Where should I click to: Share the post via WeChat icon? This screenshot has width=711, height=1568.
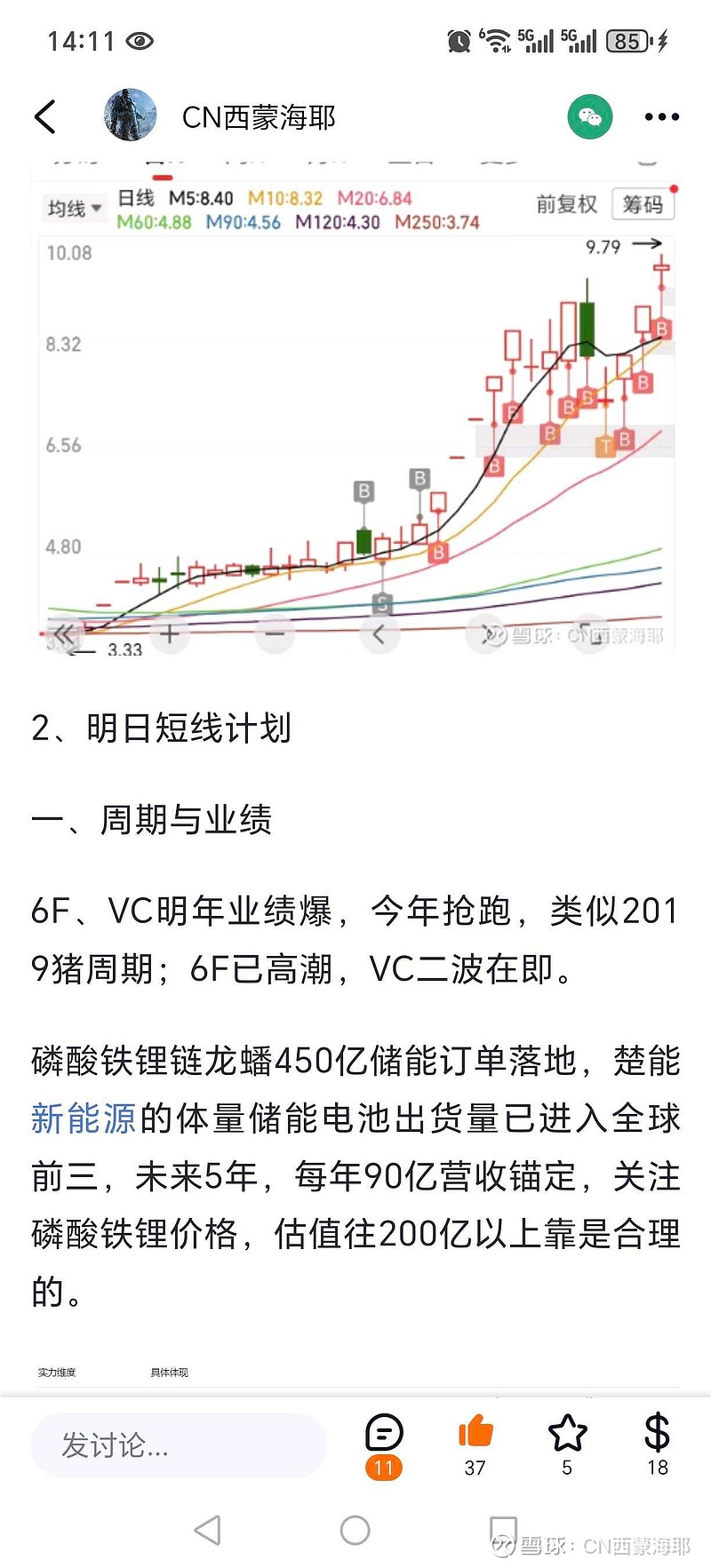click(x=590, y=116)
